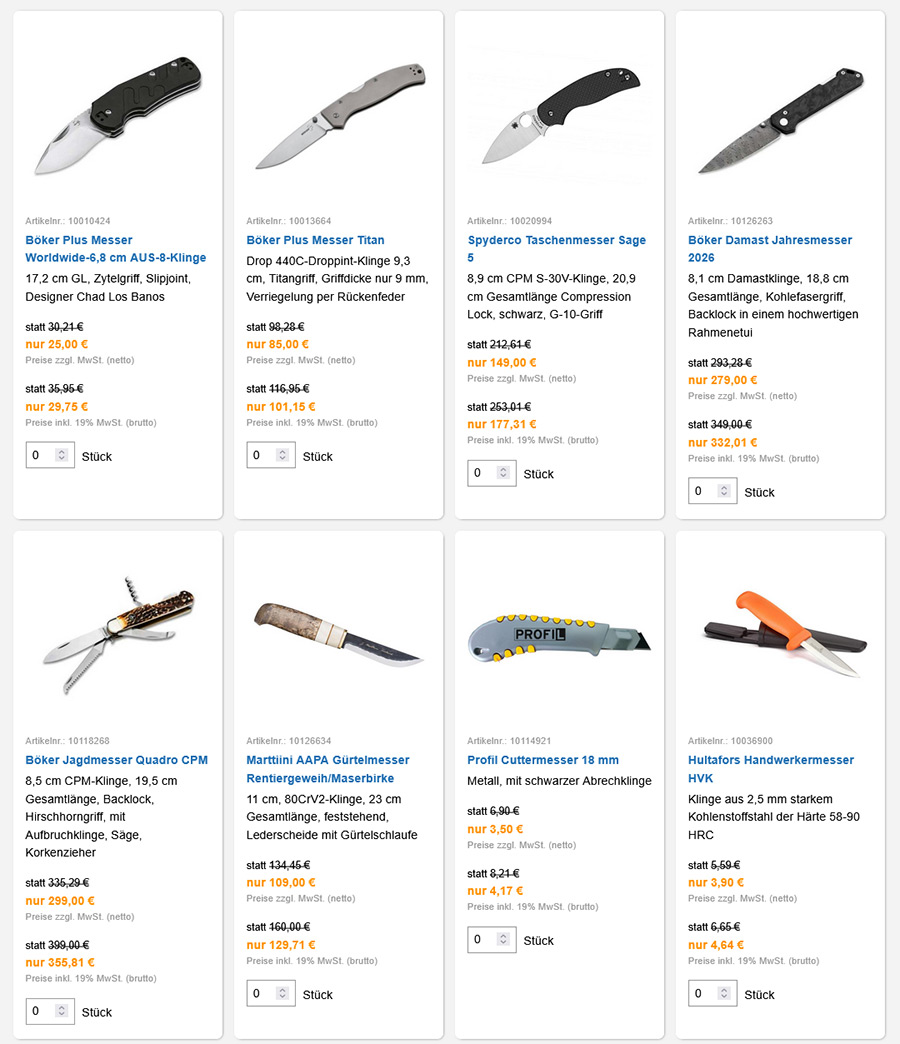Set quantity for Böker Jagdmesser Quadro
Viewport: 900px width, 1044px height.
pyautogui.click(x=42, y=1012)
